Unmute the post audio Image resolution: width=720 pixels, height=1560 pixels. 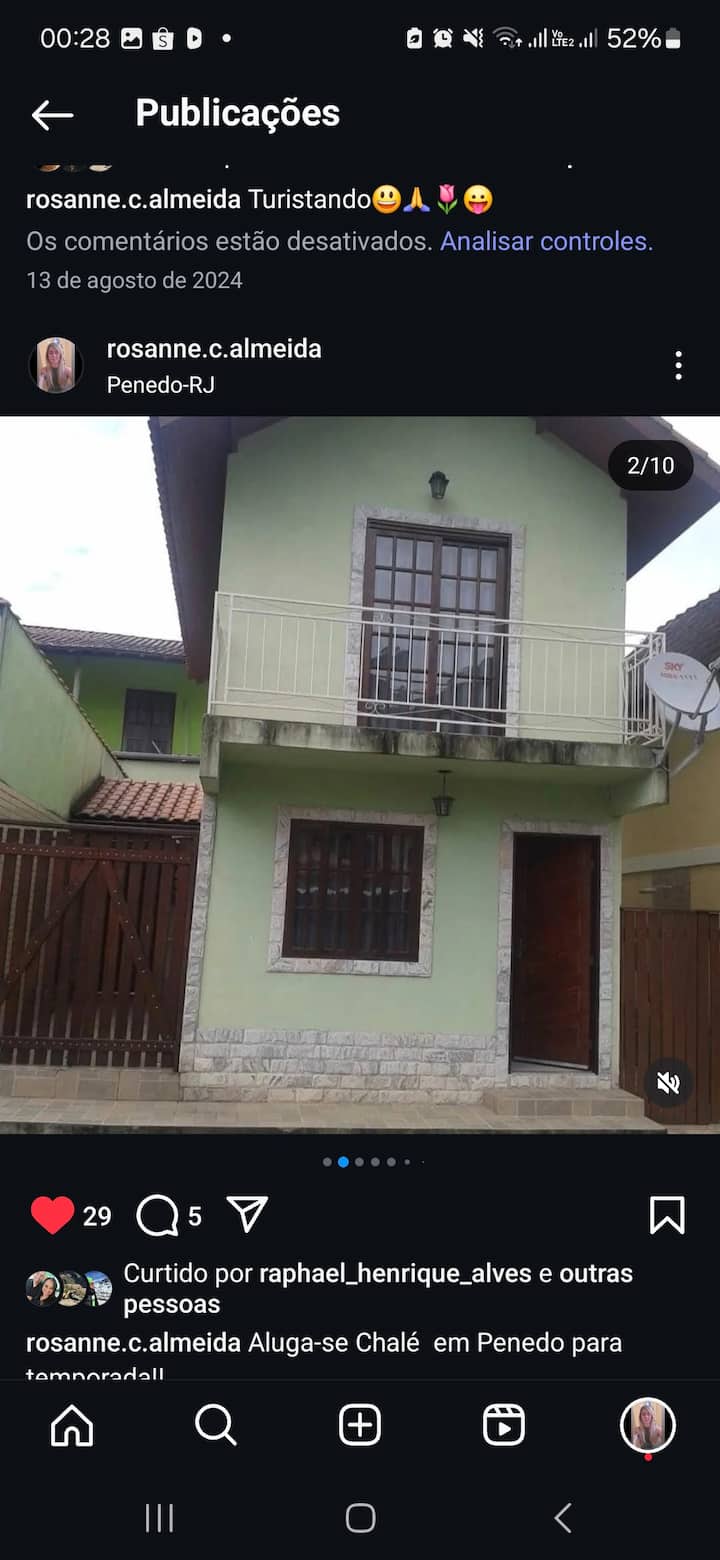(668, 1083)
